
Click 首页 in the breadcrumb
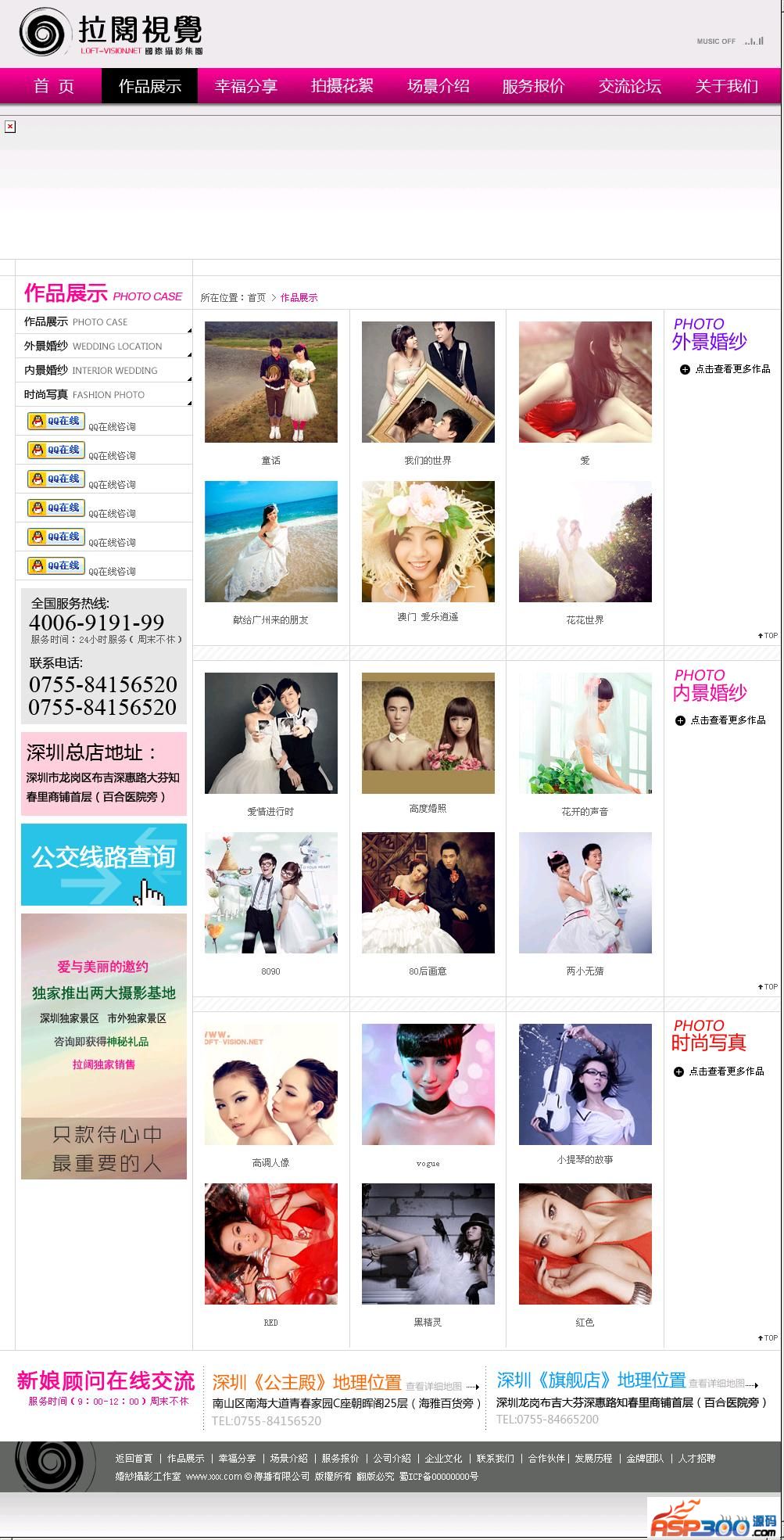(256, 298)
